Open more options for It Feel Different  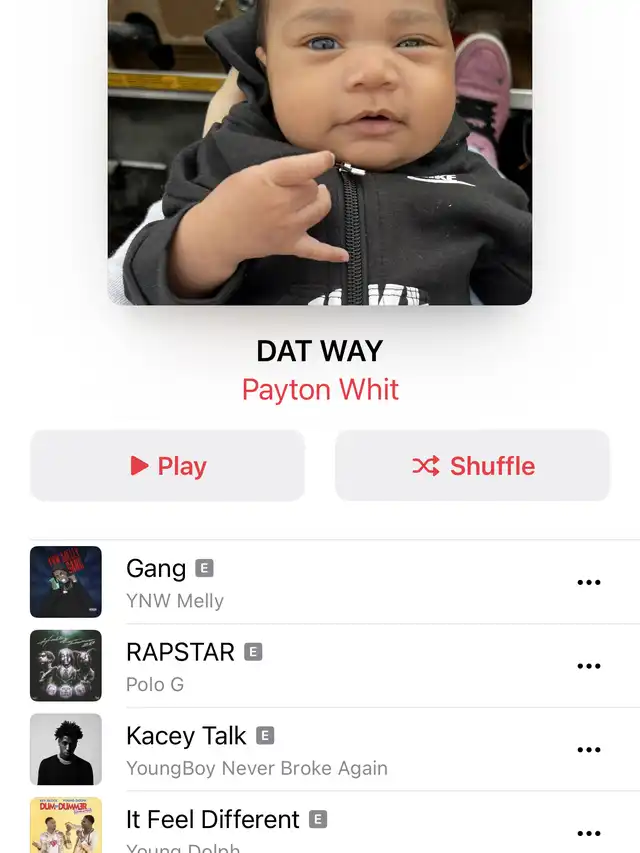(589, 833)
